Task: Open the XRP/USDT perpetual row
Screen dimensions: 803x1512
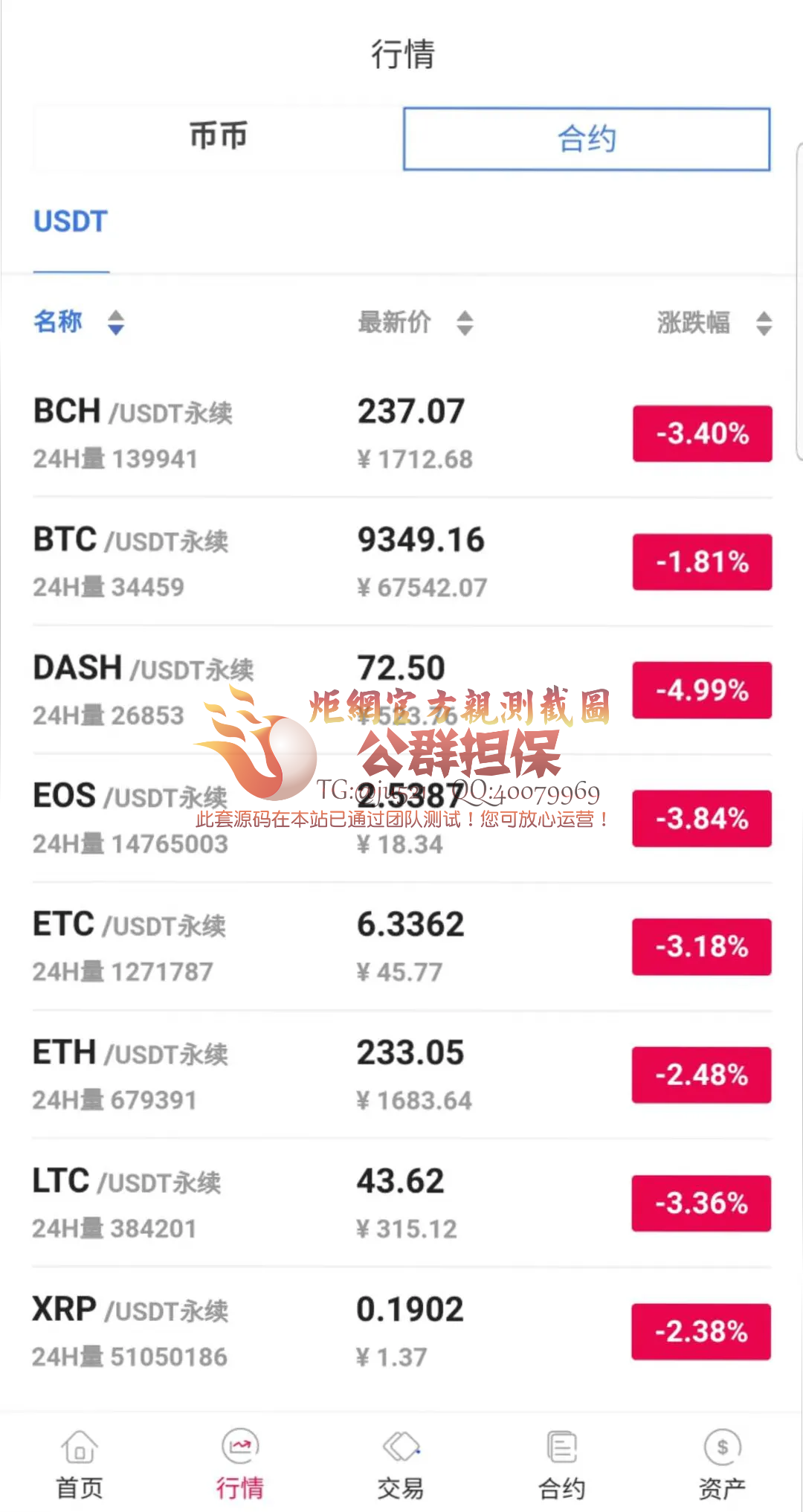Action: click(x=401, y=1331)
